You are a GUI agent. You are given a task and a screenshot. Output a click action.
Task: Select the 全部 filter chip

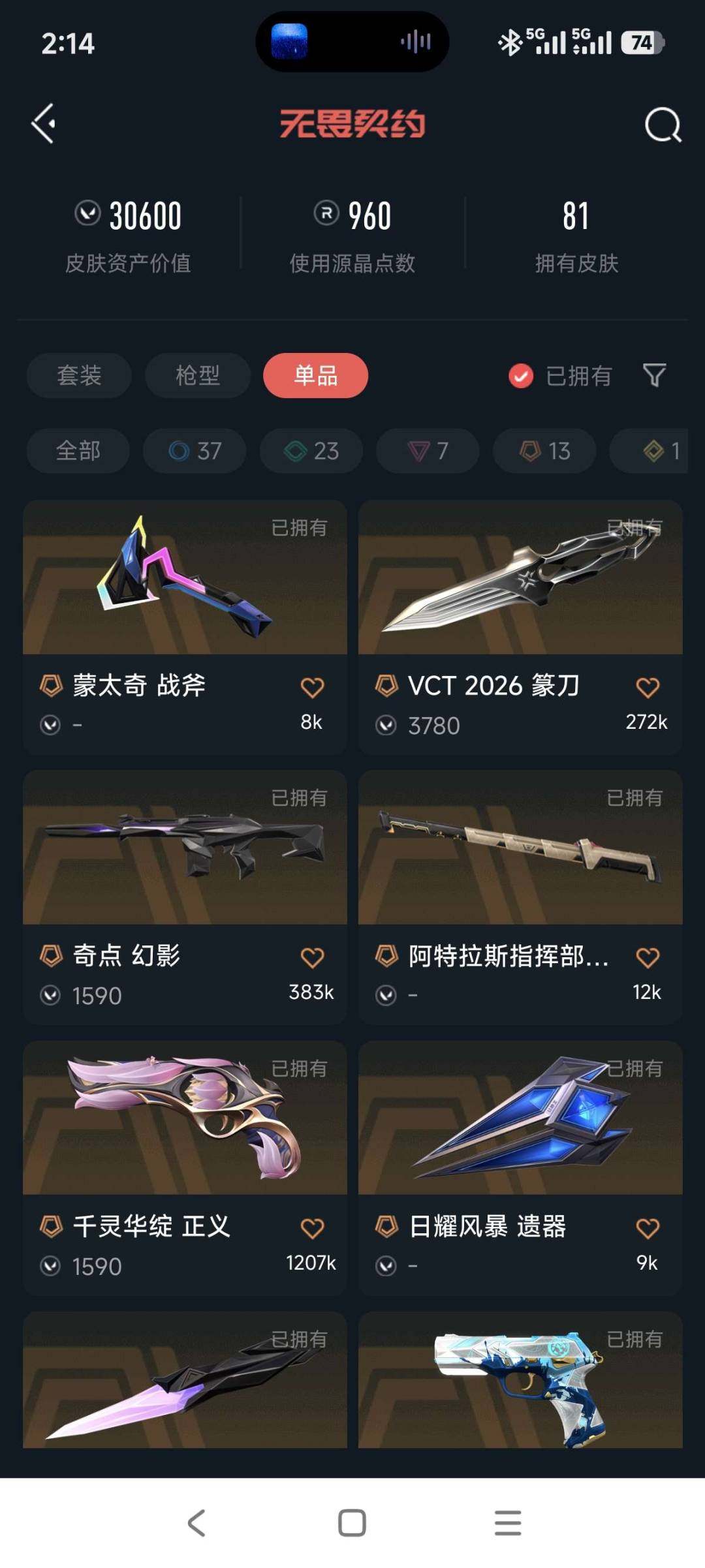[77, 451]
